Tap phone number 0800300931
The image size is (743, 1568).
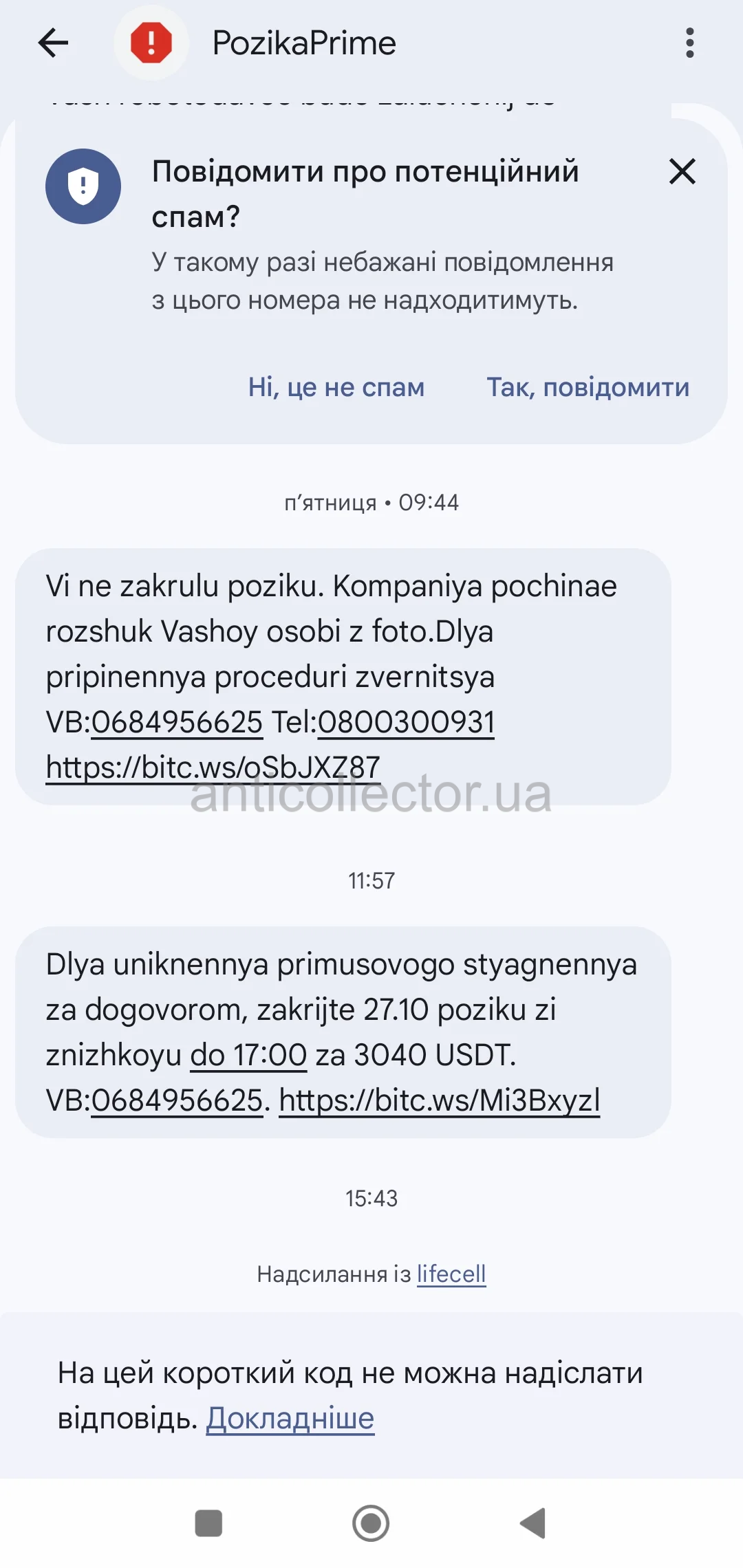[x=406, y=722]
